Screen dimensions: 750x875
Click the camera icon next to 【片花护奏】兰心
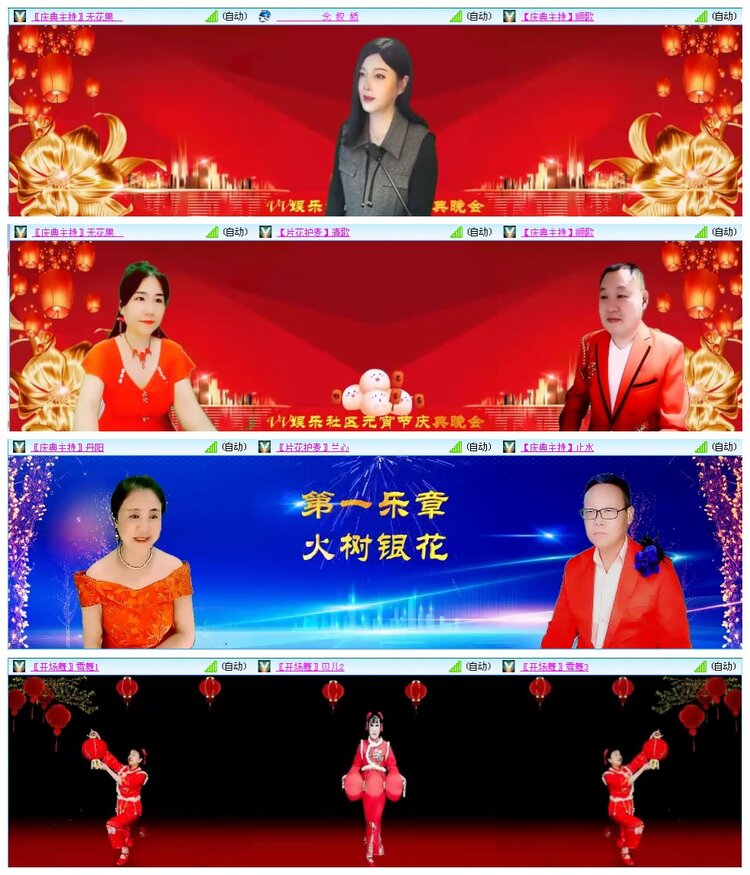(263, 449)
